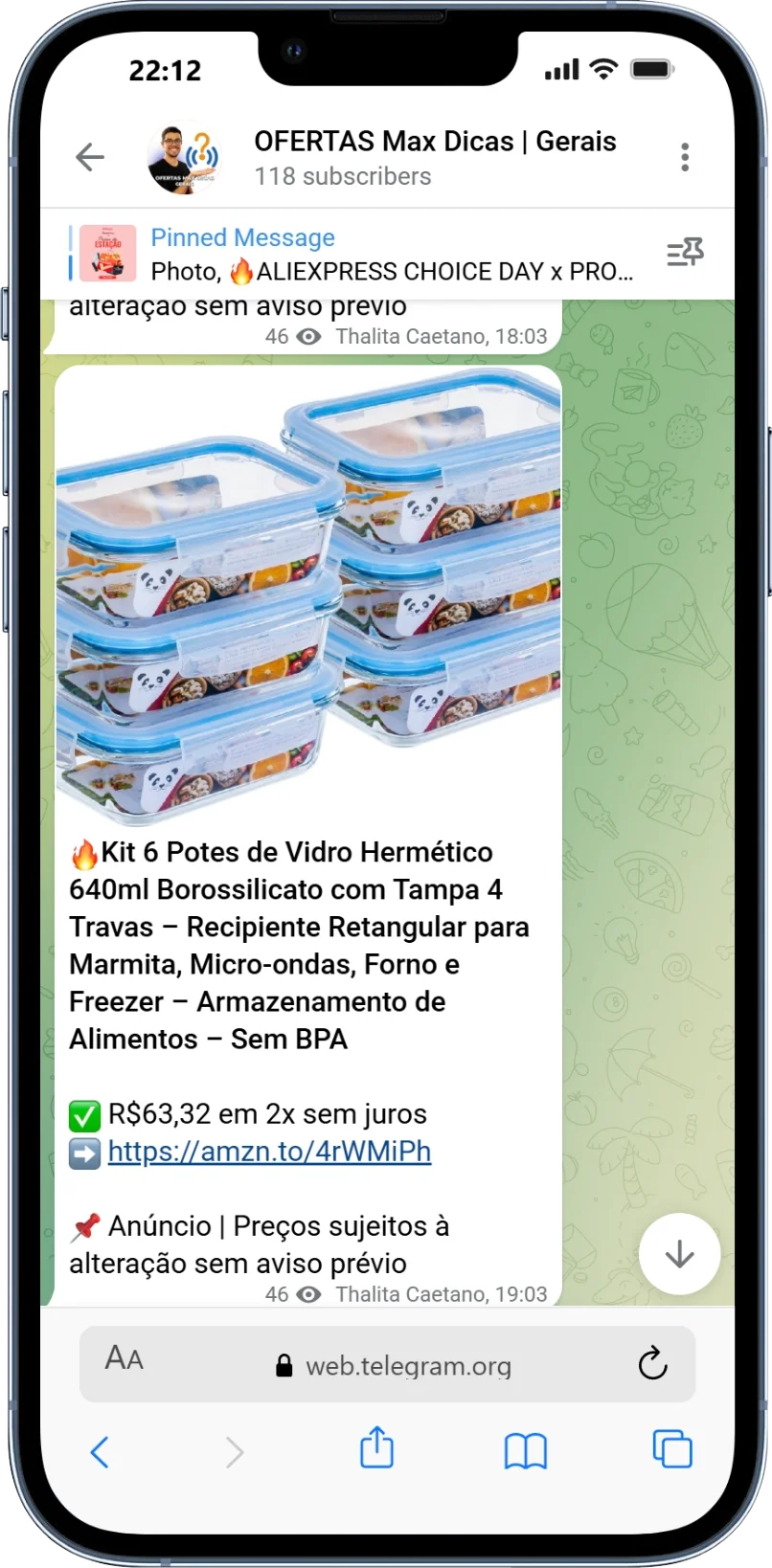Image resolution: width=772 pixels, height=1568 pixels.
Task: Tap the glass containers product photo
Action: tap(308, 594)
